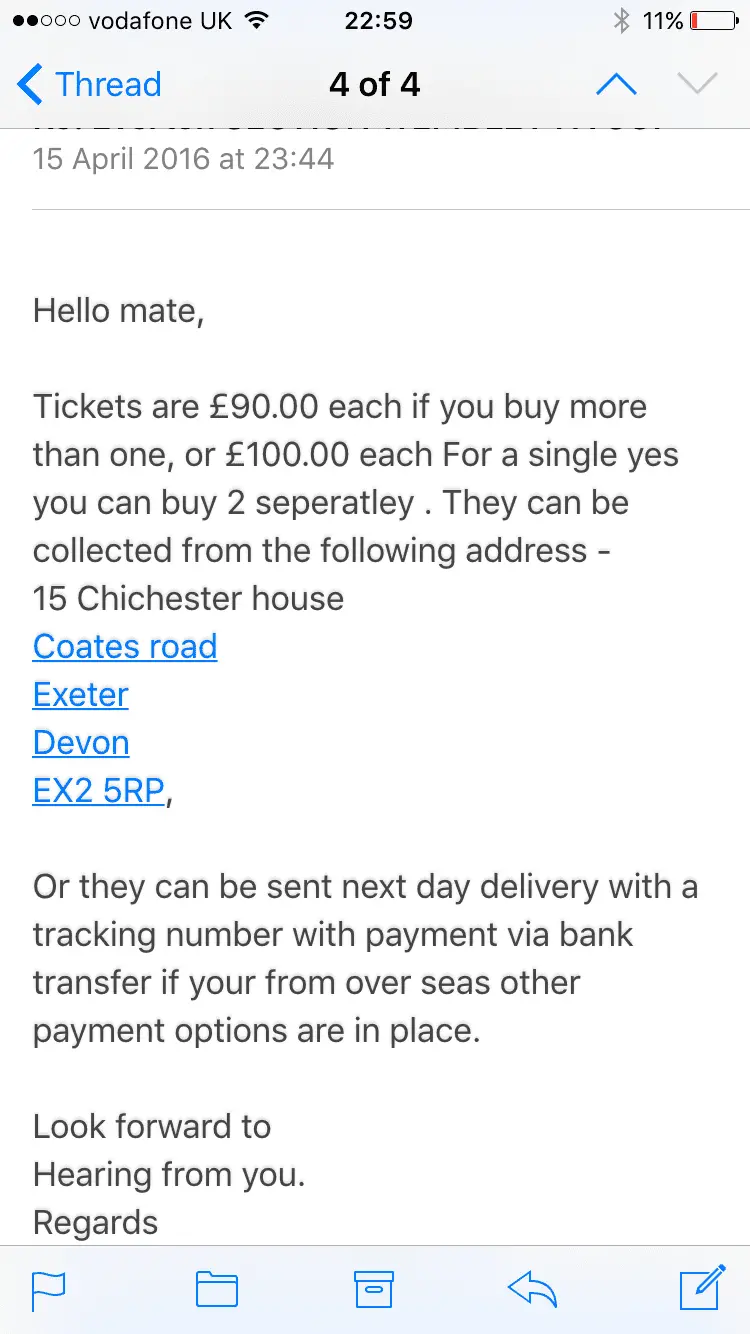Open the Devon address link
Viewport: 750px width, 1334px height.
[81, 743]
